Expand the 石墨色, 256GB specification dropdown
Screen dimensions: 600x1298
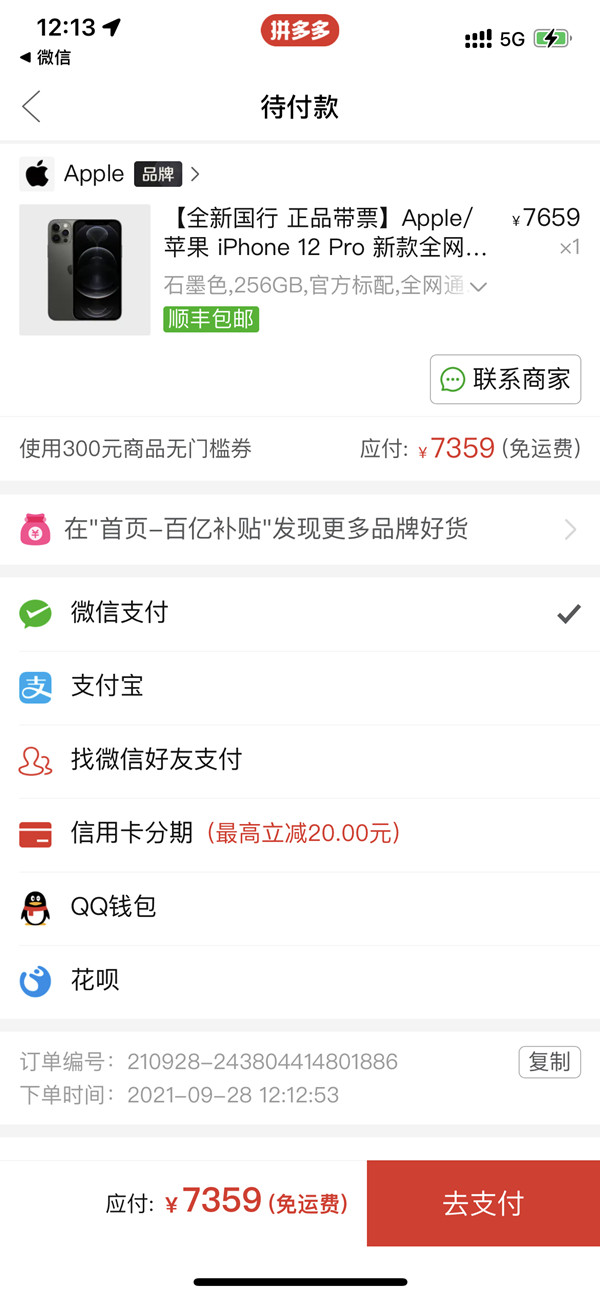click(478, 287)
